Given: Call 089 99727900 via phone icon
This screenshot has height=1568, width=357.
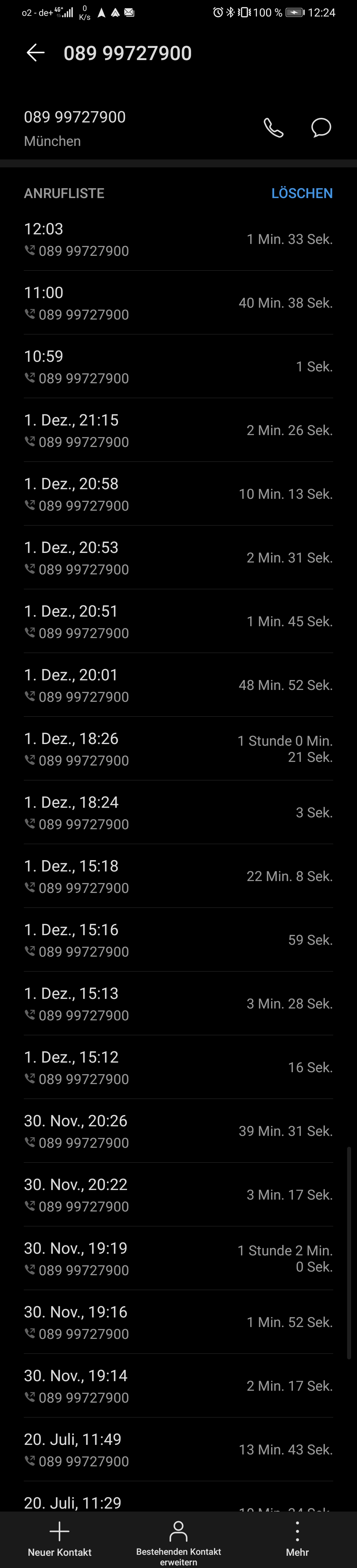Looking at the screenshot, I should tap(273, 128).
